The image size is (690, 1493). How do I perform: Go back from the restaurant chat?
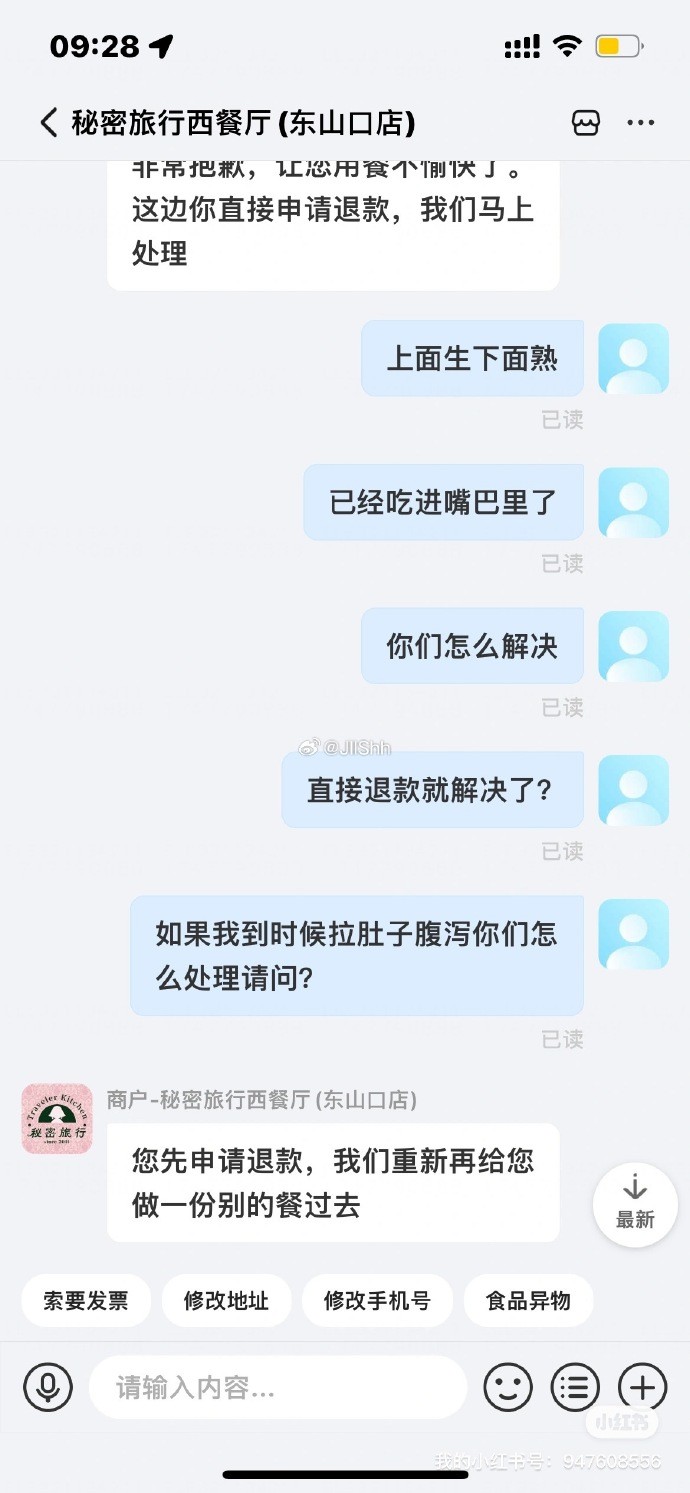(48, 123)
